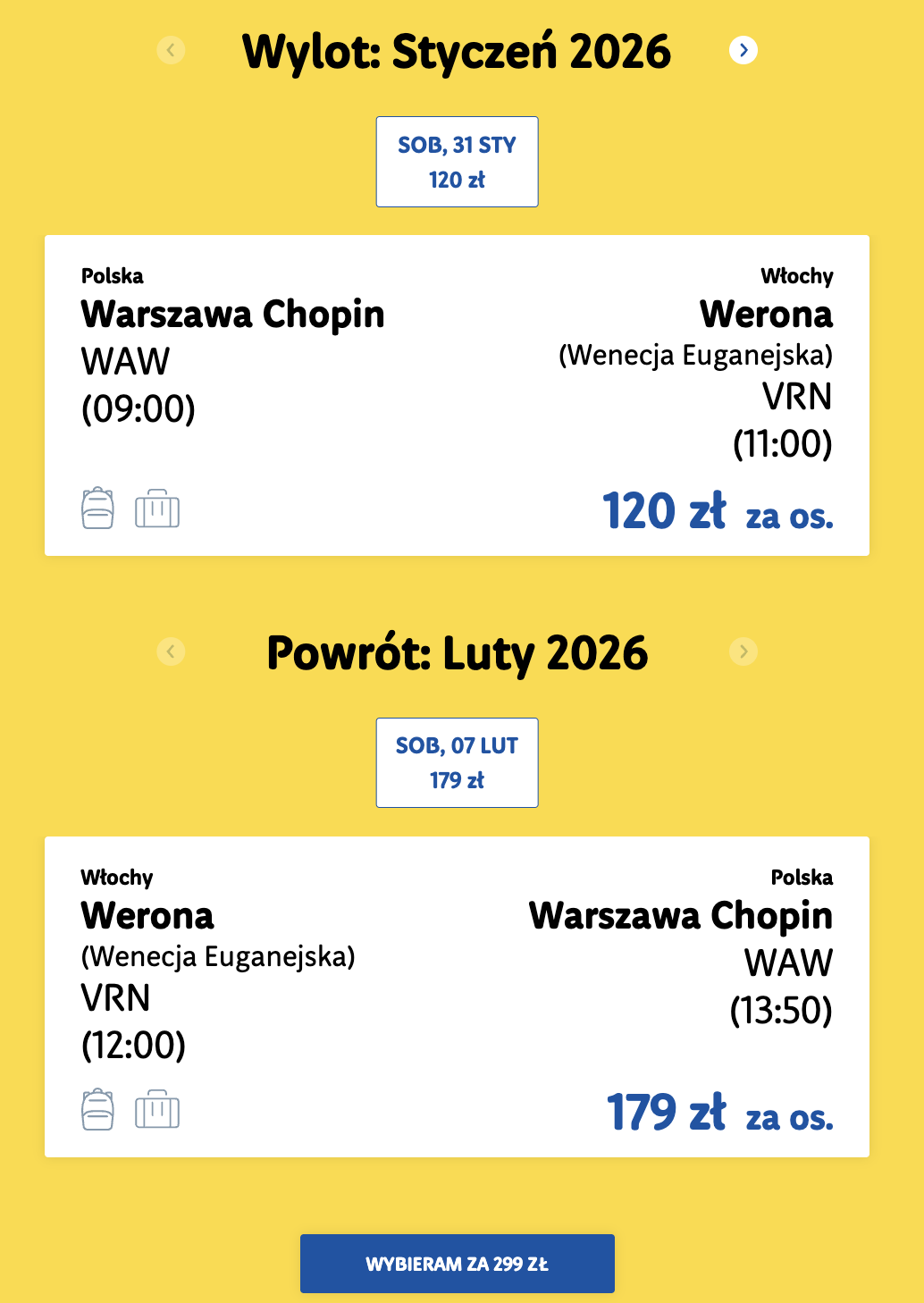
Task: Go to previous month before Styczeń 2026
Action: tap(171, 50)
